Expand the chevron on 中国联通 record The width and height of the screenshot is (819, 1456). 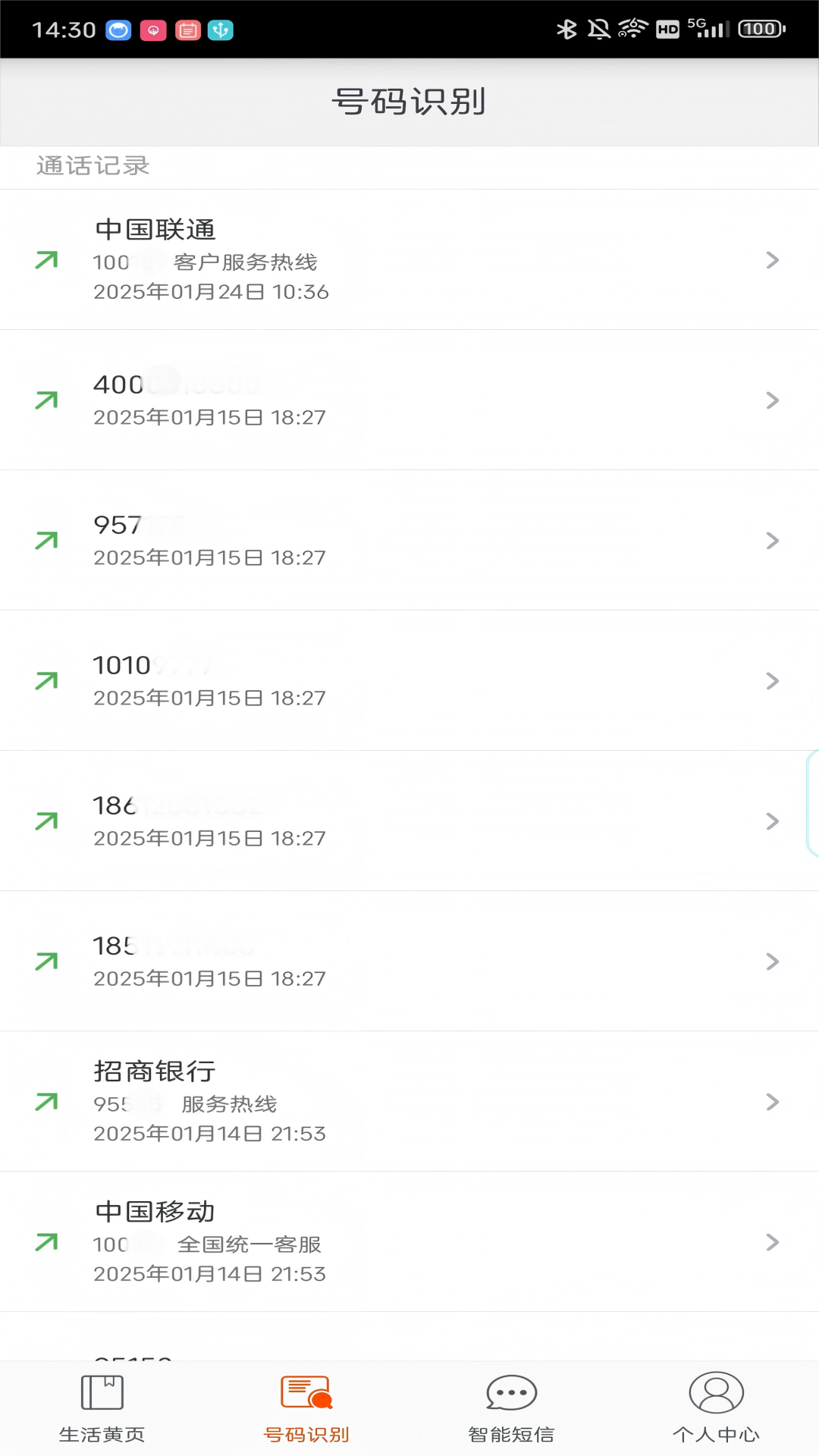(773, 260)
